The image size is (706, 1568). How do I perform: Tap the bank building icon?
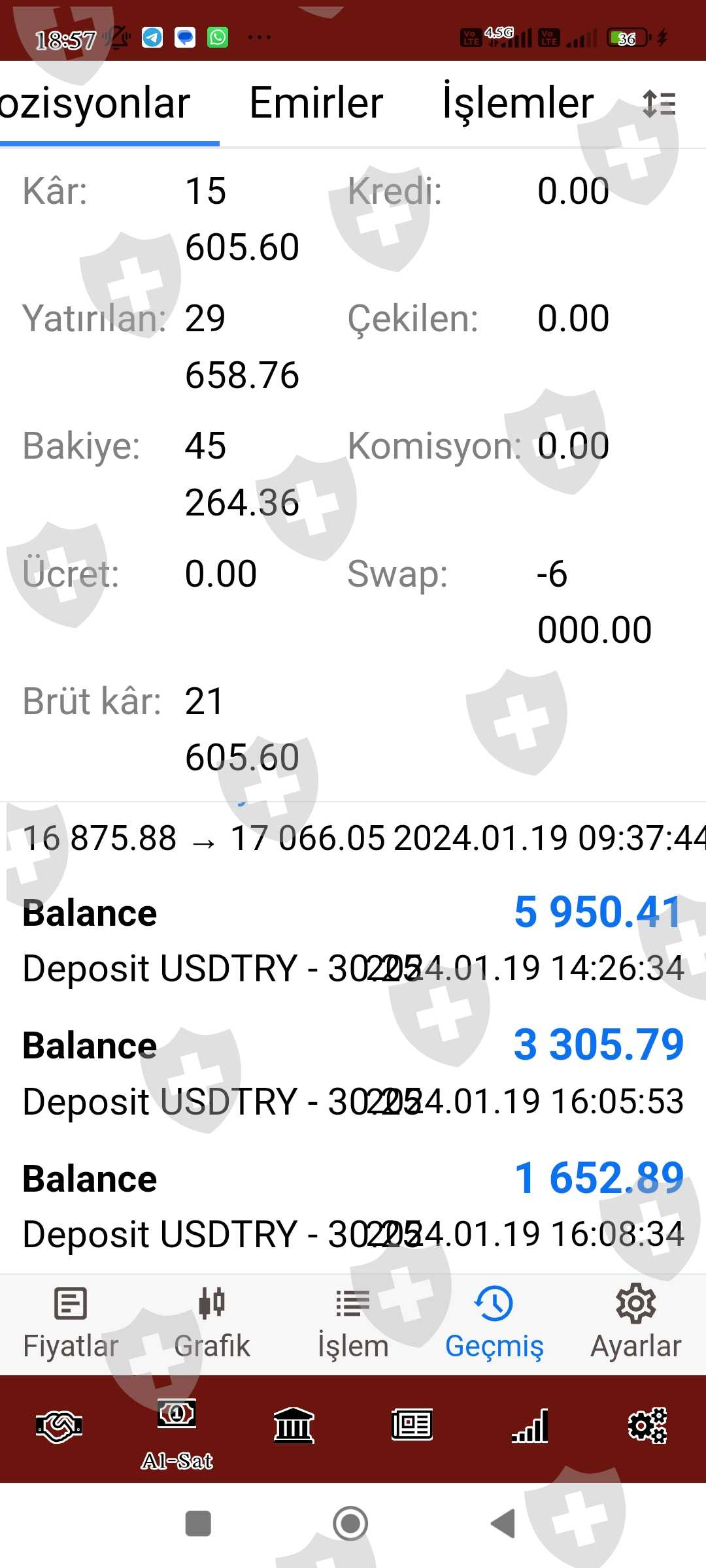tap(294, 1426)
